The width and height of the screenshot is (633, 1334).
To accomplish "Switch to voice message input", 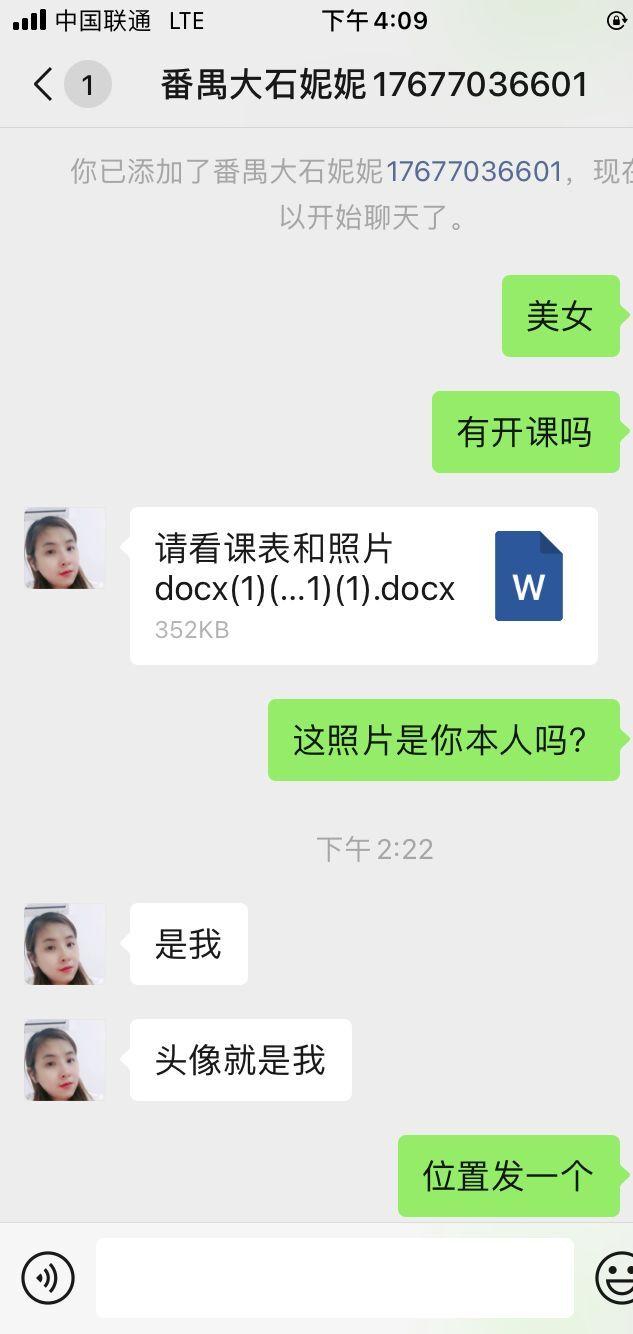I will coord(48,1277).
